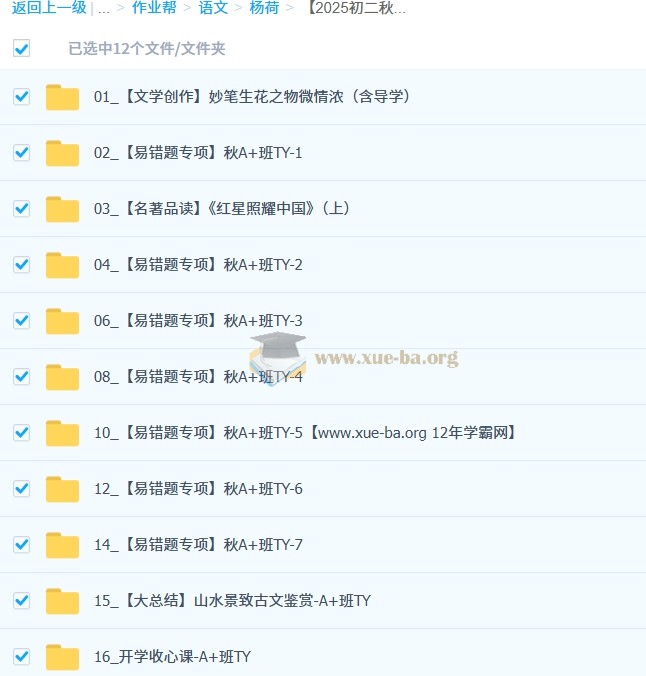Viewport: 646px width, 676px height.
Task: Open folder 10_【易错题专项】秋A+班TY-5
Action: 304,433
